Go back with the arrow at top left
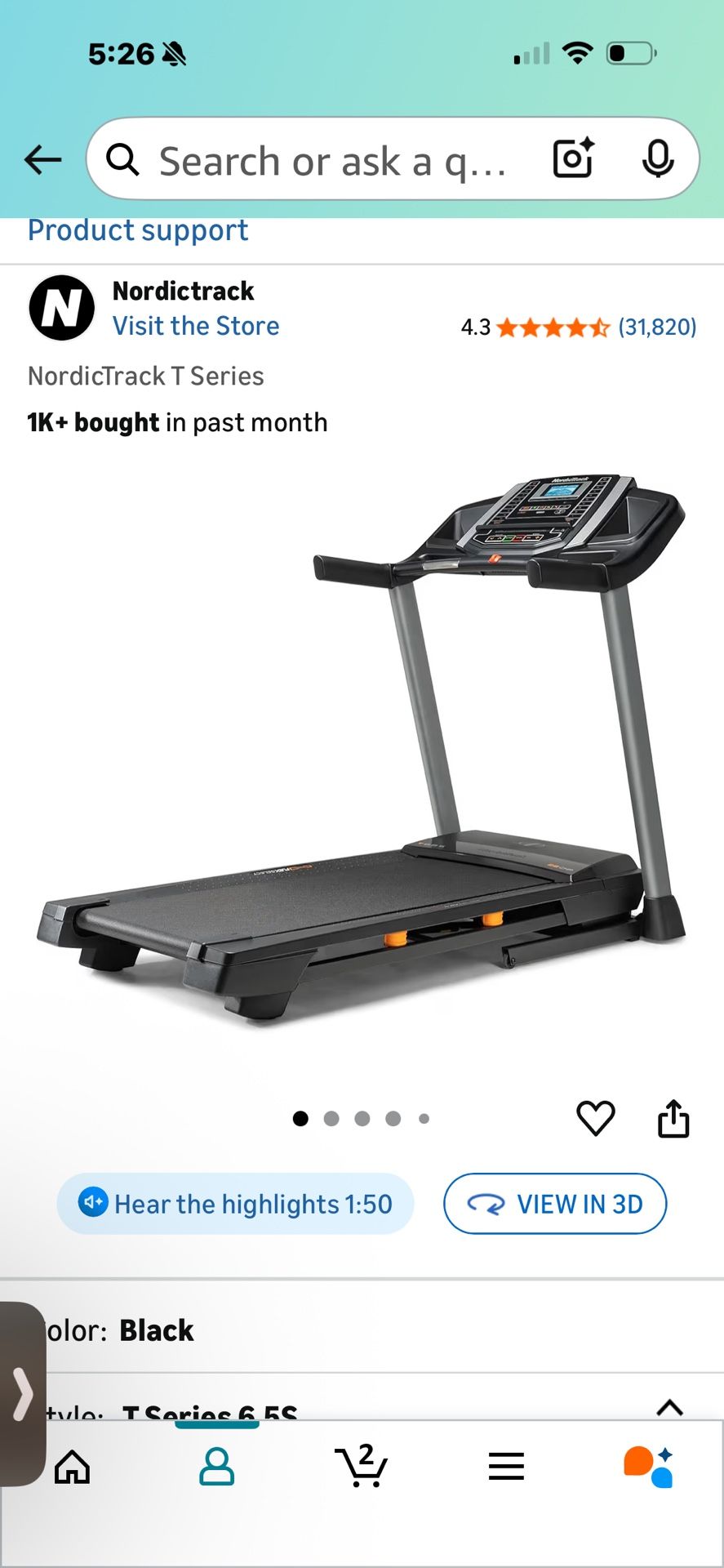This screenshot has height=1568, width=724. point(42,159)
